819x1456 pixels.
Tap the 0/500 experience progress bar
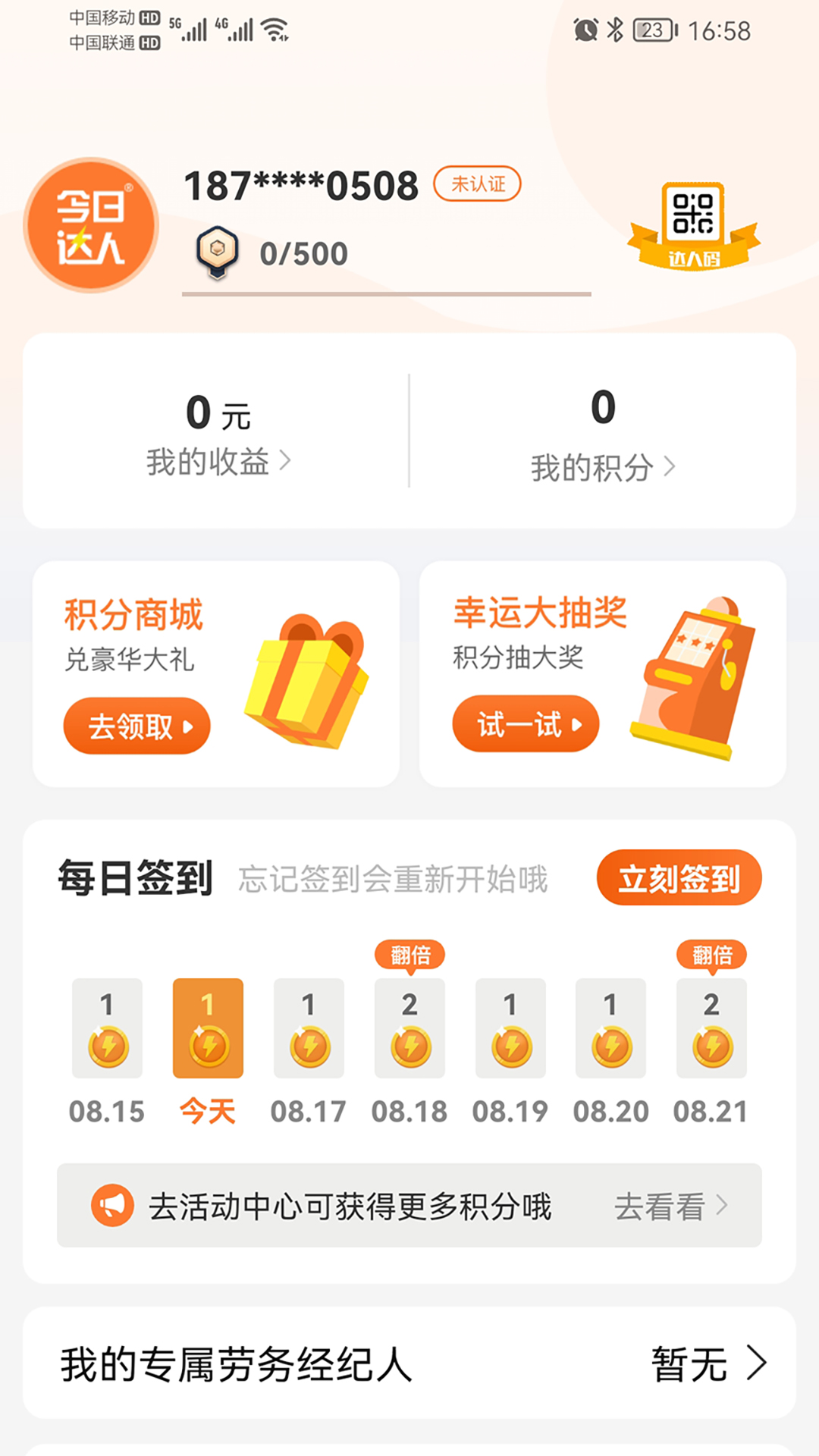(384, 288)
